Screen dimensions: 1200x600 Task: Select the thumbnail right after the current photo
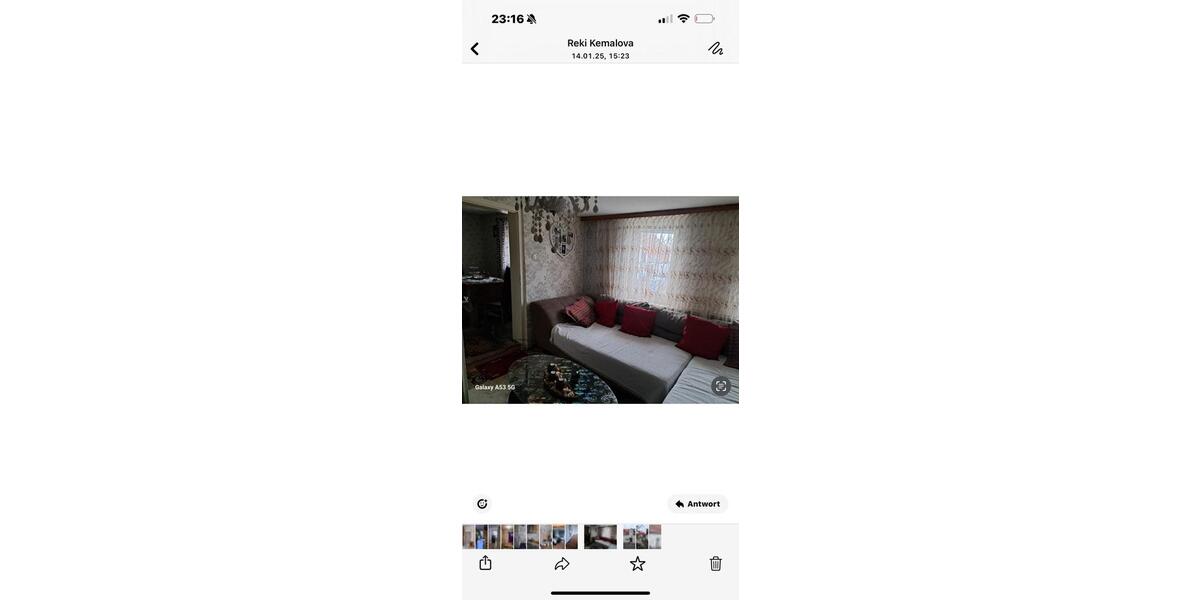pyautogui.click(x=629, y=537)
